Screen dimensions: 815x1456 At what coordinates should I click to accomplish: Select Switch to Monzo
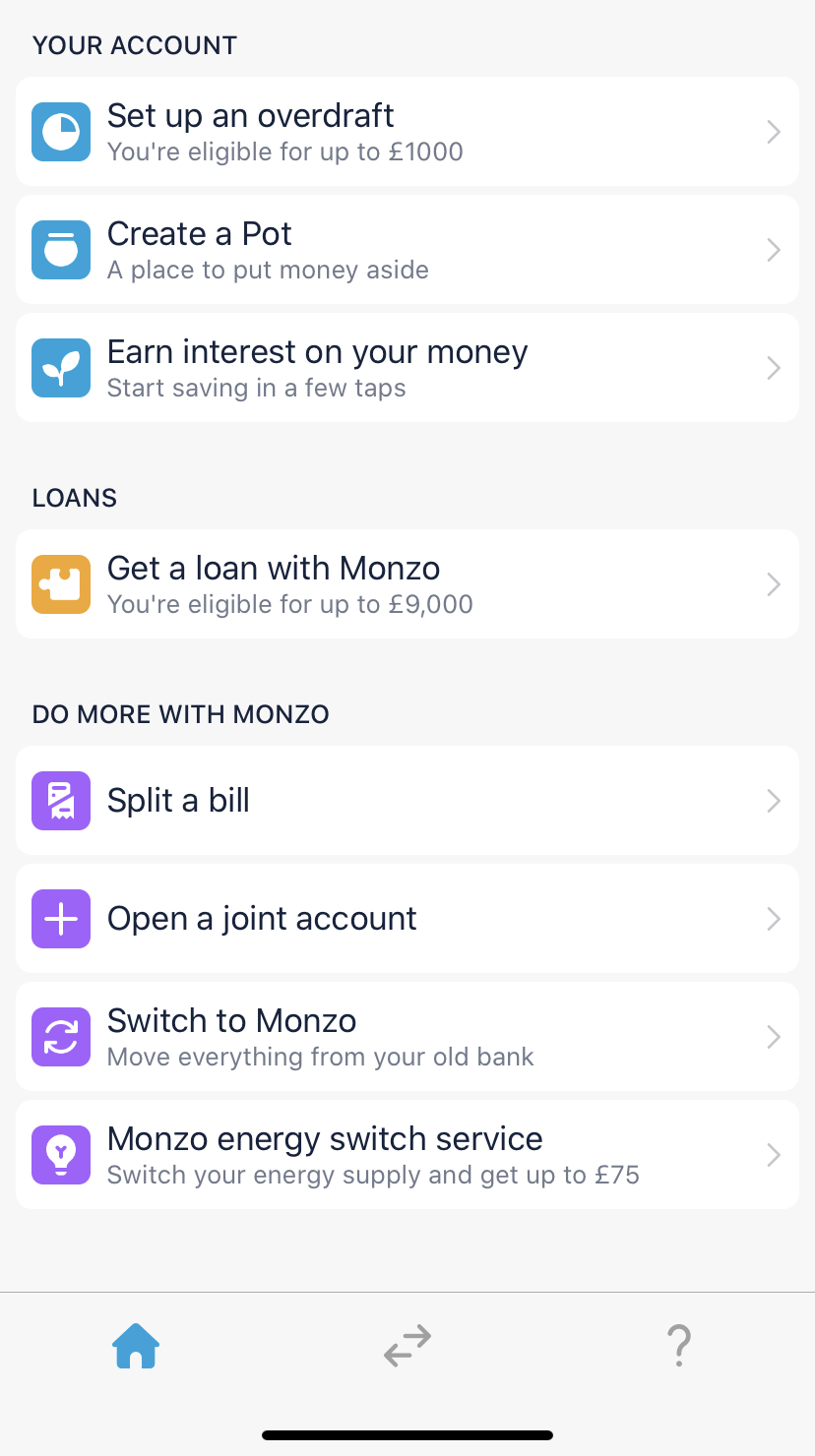pyautogui.click(x=407, y=1037)
